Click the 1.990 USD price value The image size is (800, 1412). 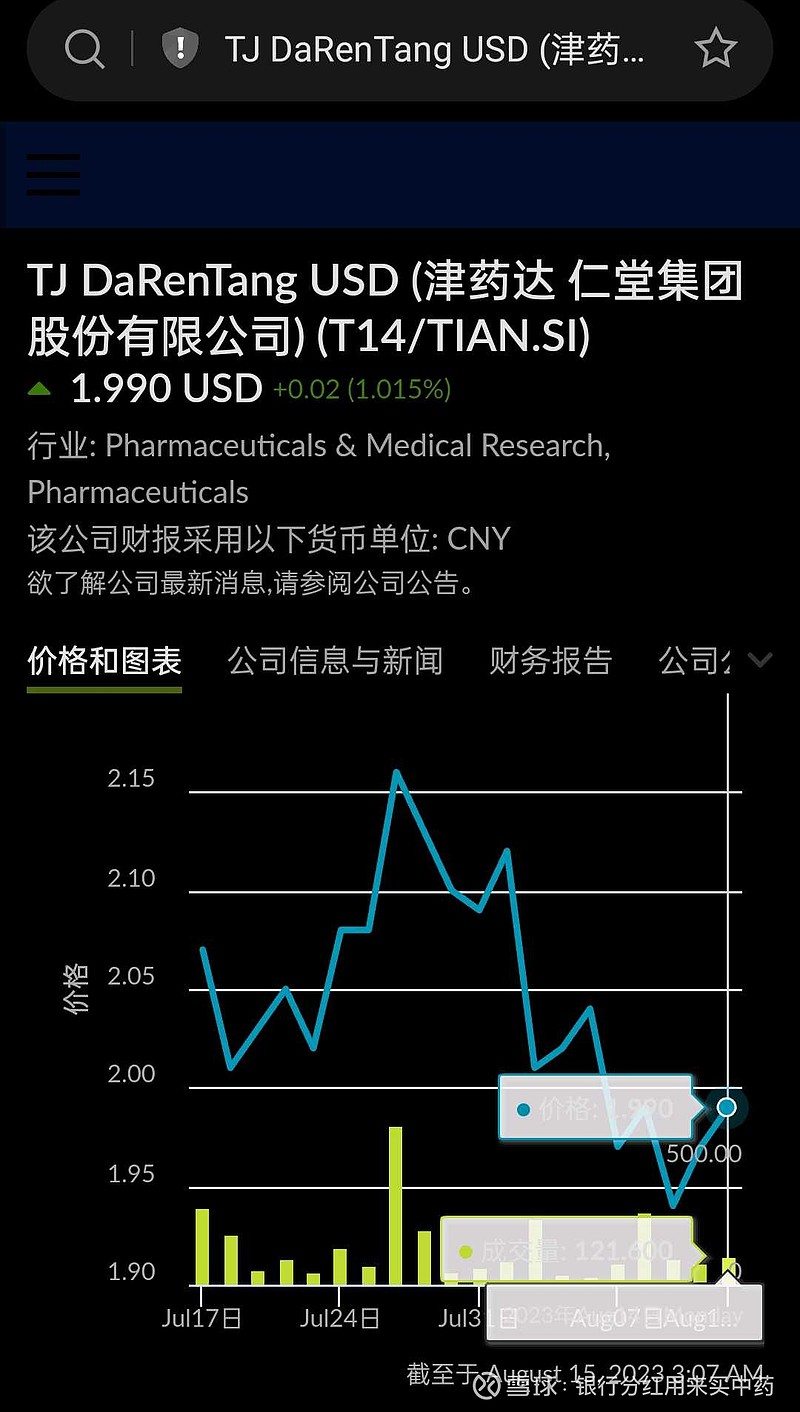164,388
